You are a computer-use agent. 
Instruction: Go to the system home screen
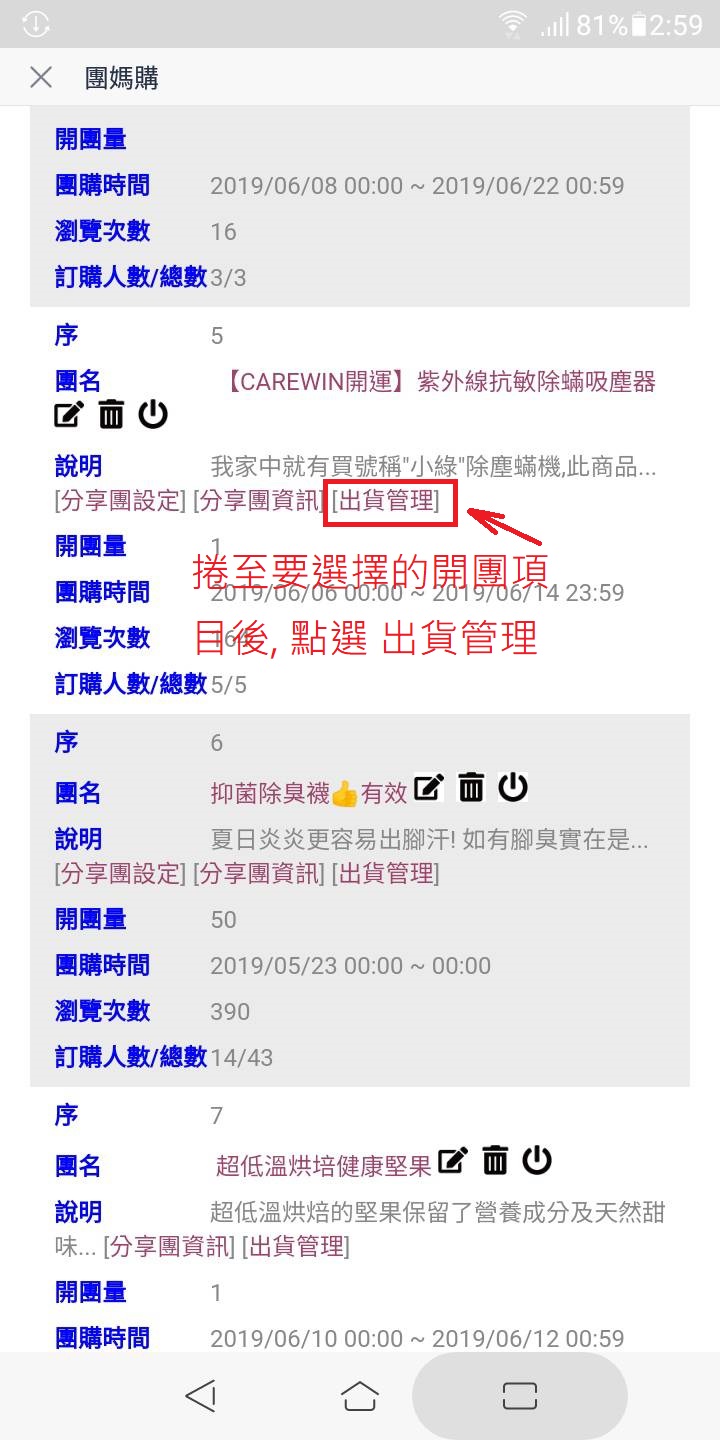coord(360,1395)
